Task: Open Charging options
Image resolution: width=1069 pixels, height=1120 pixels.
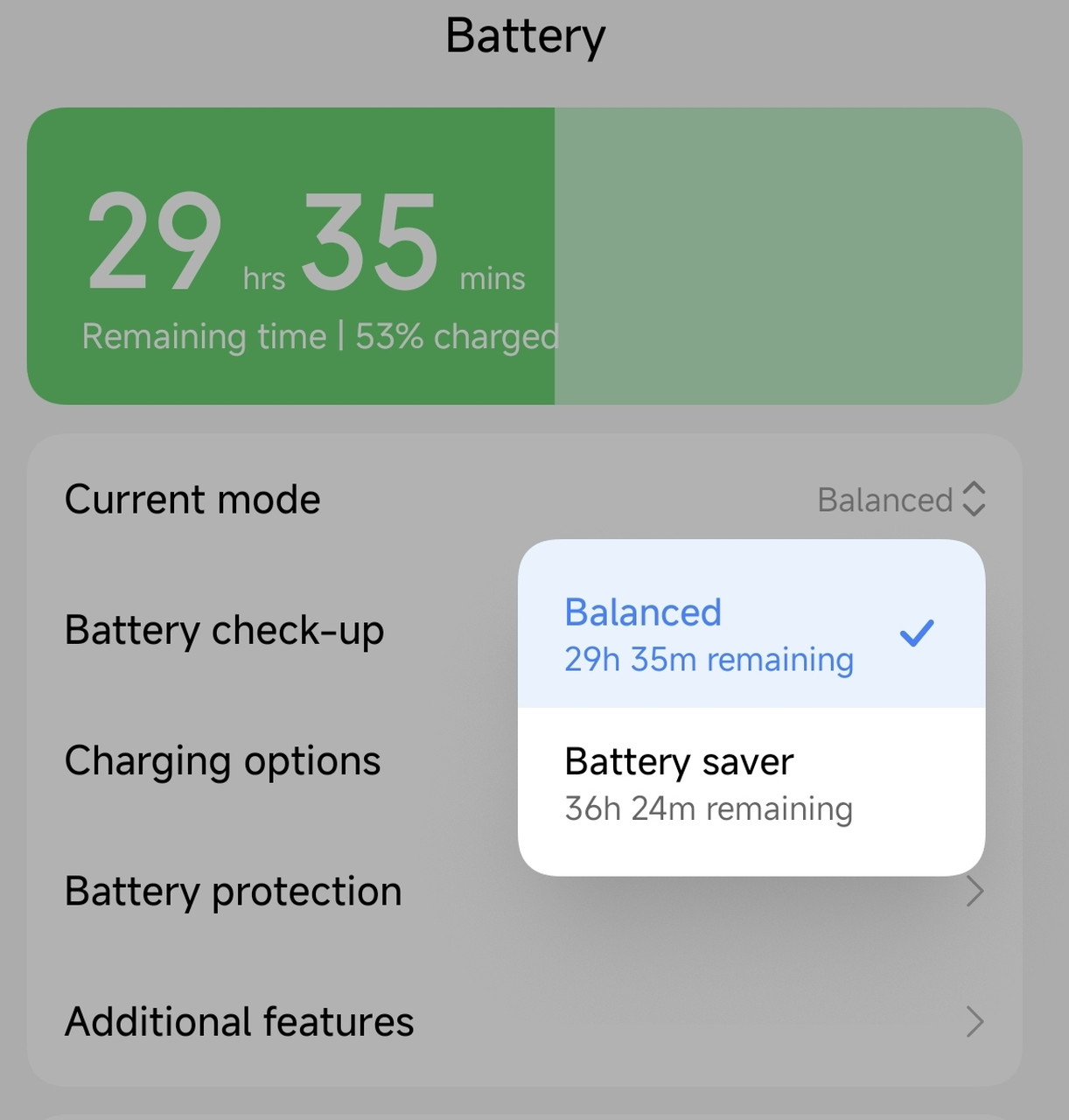Action: 223,761
